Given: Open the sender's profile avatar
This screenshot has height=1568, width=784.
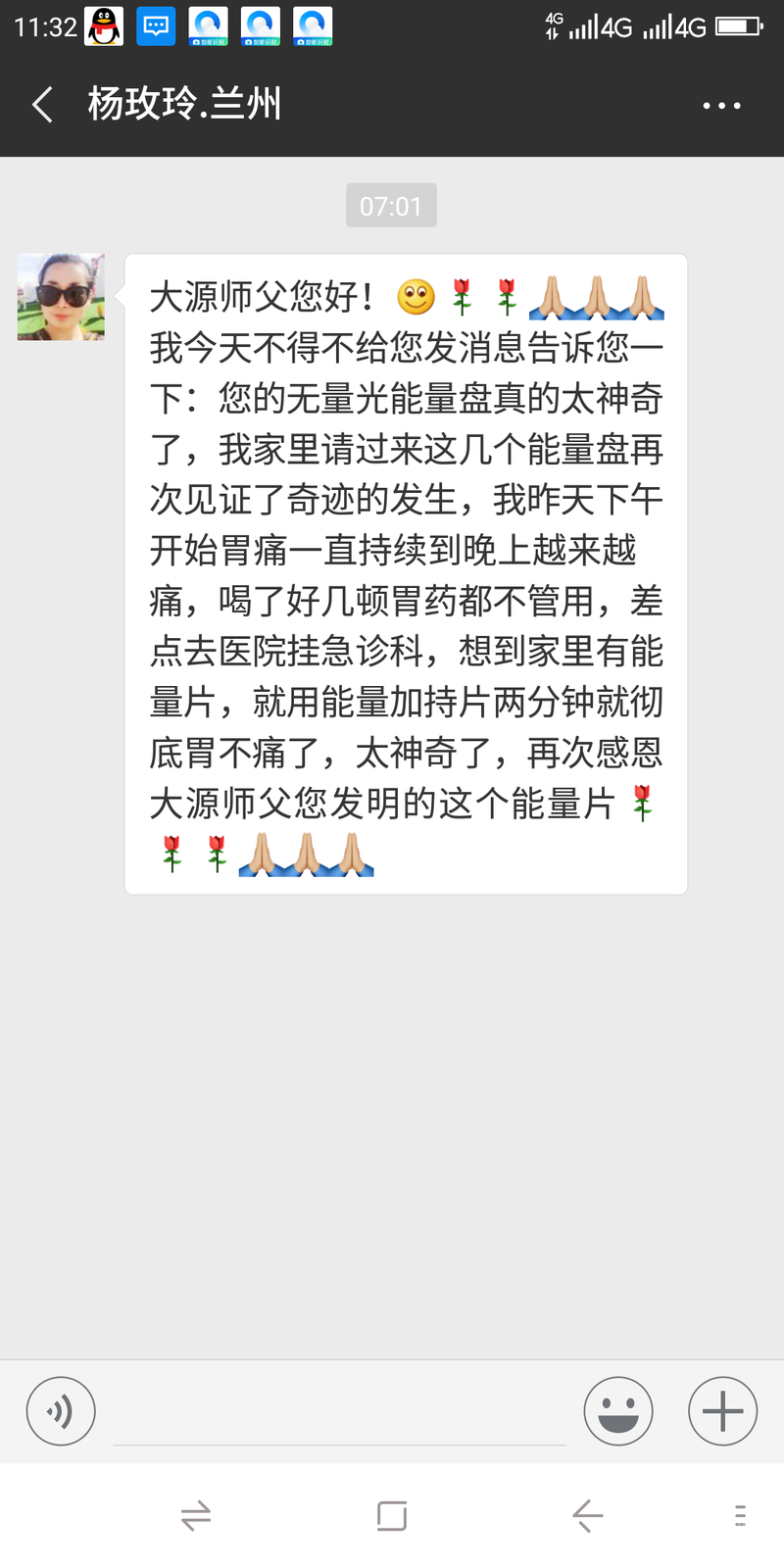Looking at the screenshot, I should click(x=61, y=297).
